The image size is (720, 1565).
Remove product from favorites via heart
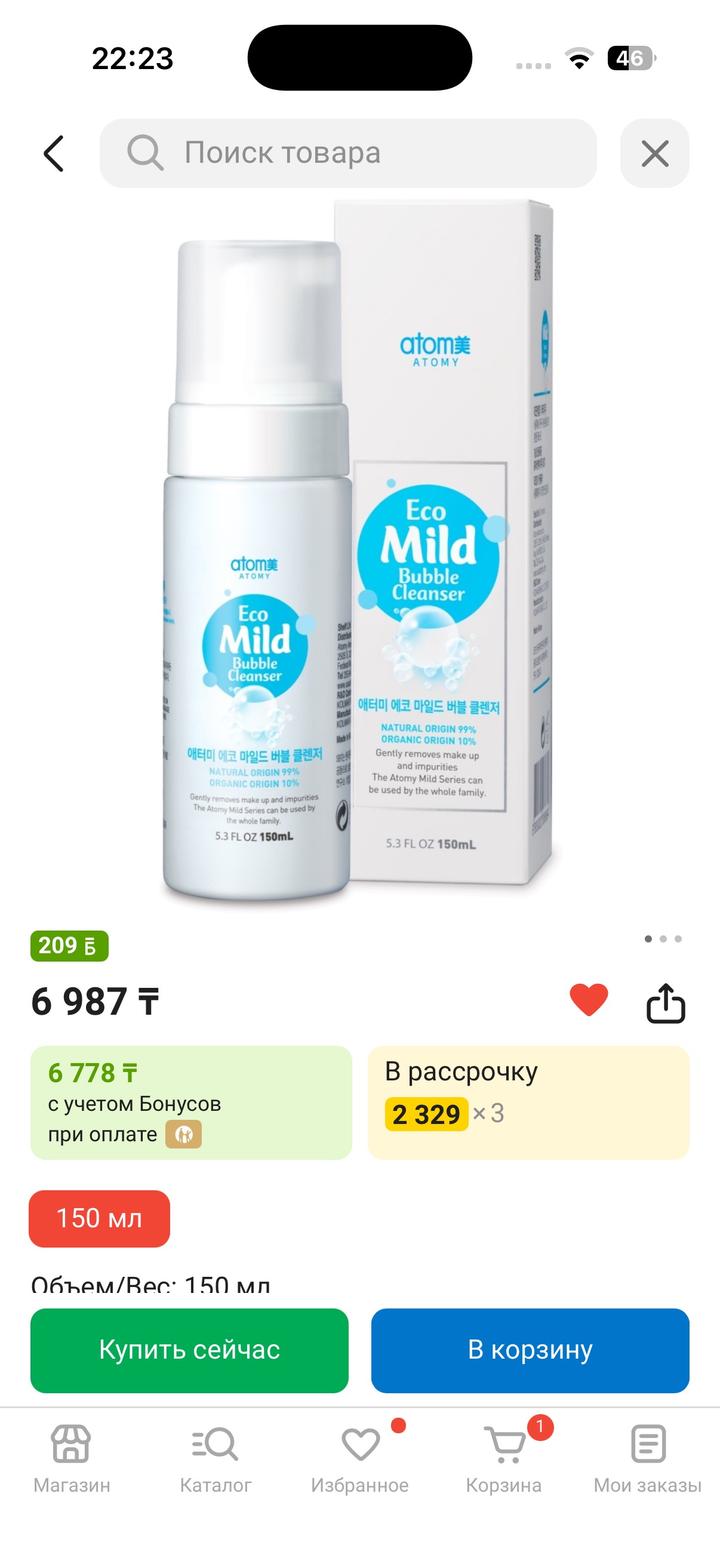click(589, 999)
